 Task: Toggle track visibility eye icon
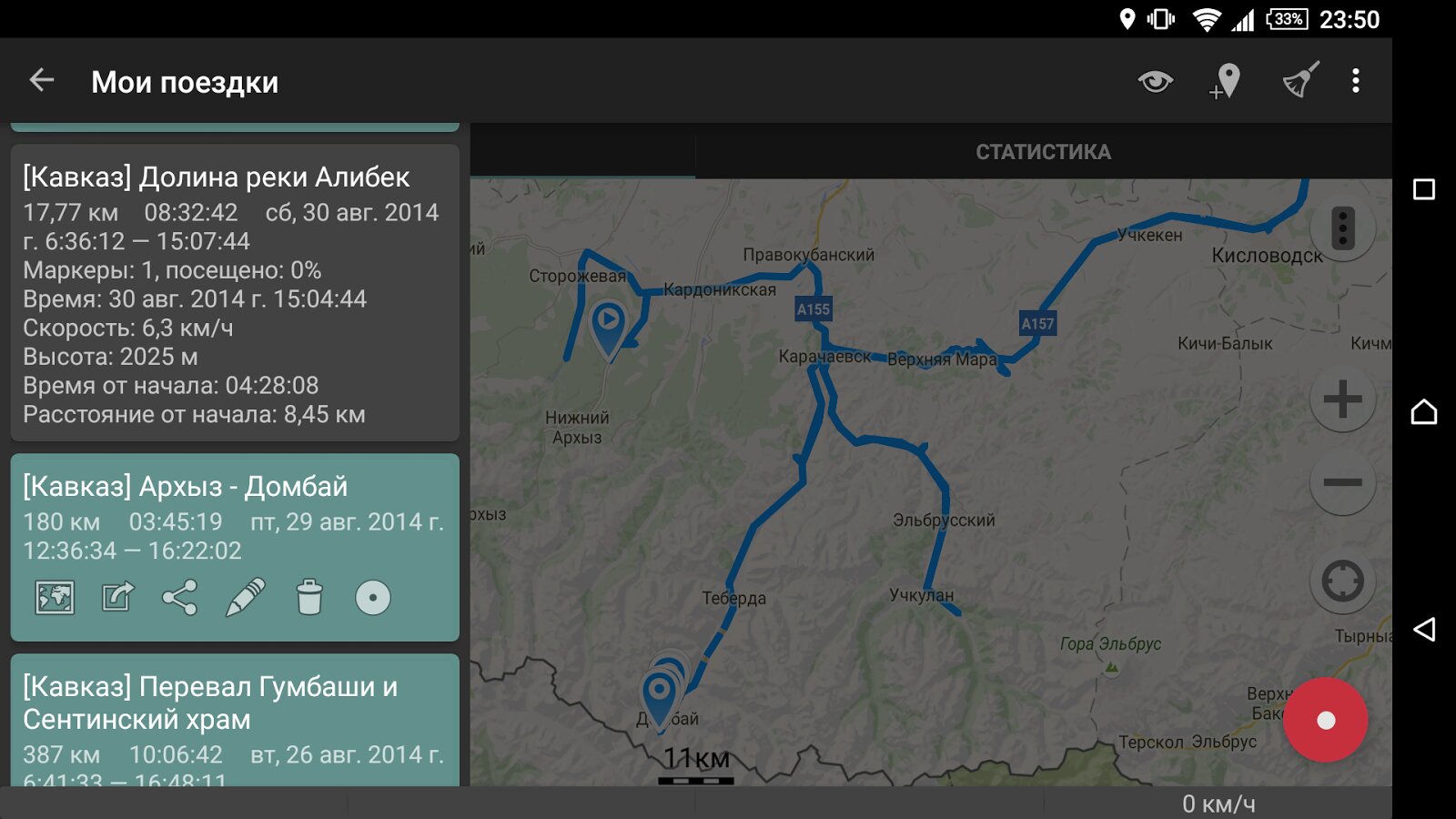click(x=1155, y=81)
